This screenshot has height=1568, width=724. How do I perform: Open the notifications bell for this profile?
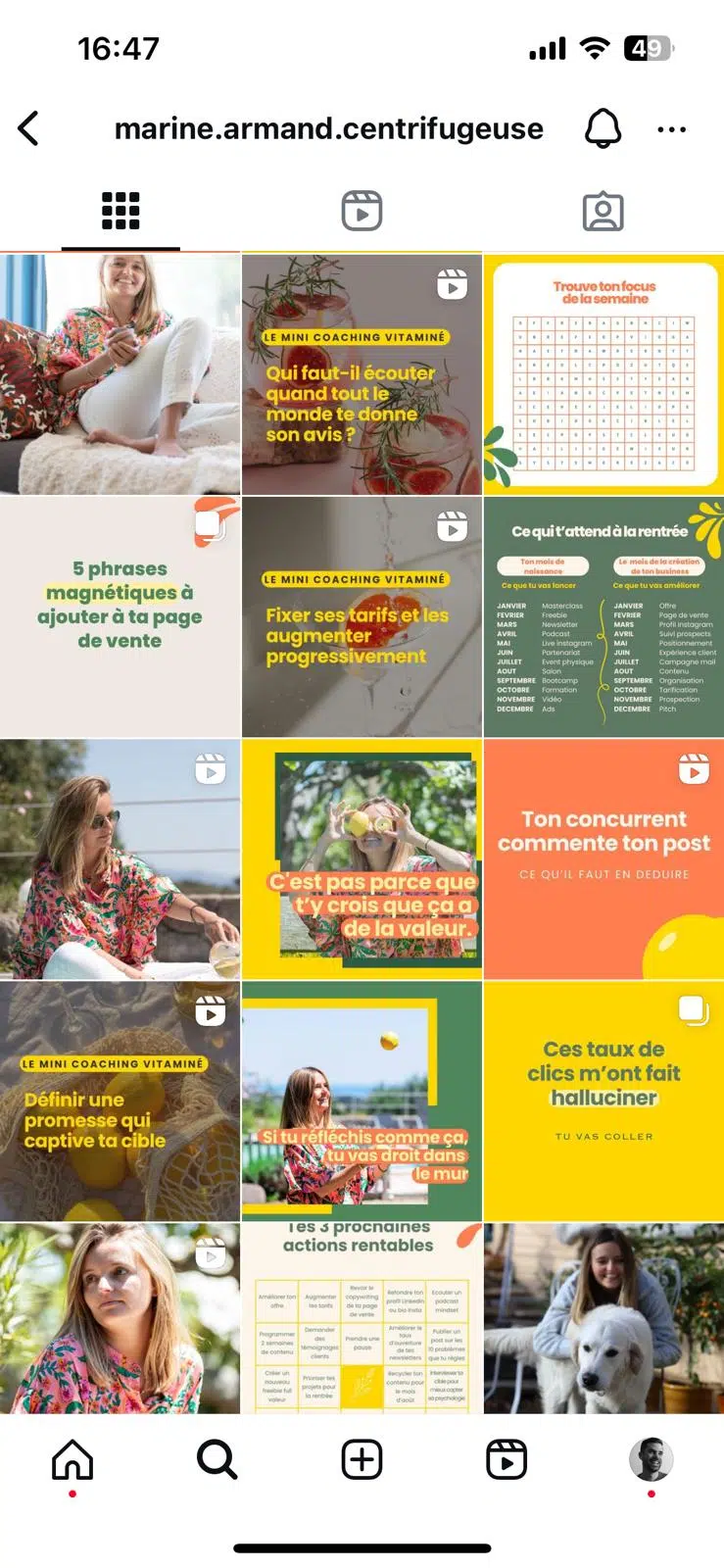[x=603, y=128]
